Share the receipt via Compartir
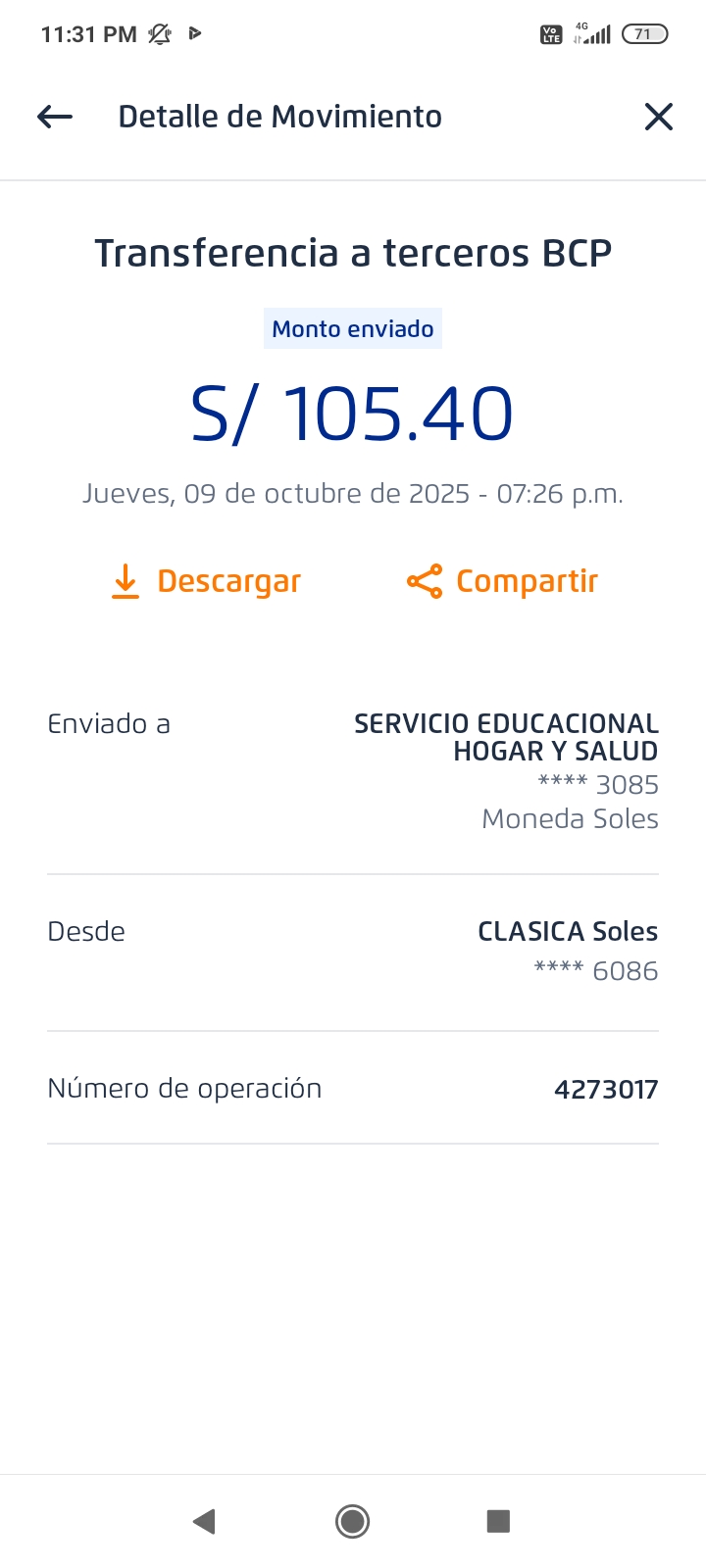Screen dimensions: 706x1568 pyautogui.click(x=502, y=581)
